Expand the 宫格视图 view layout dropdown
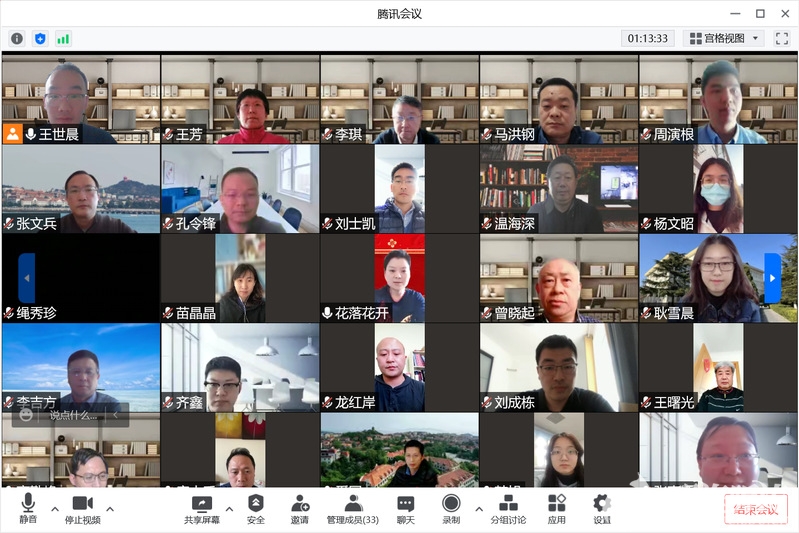This screenshot has width=799, height=533. tap(725, 38)
